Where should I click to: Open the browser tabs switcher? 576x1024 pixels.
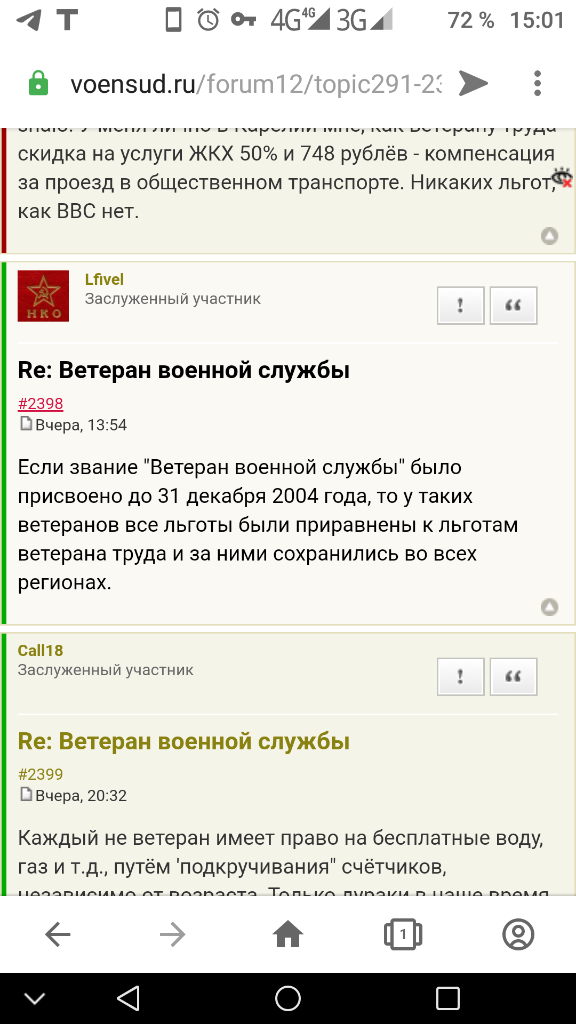tap(403, 935)
